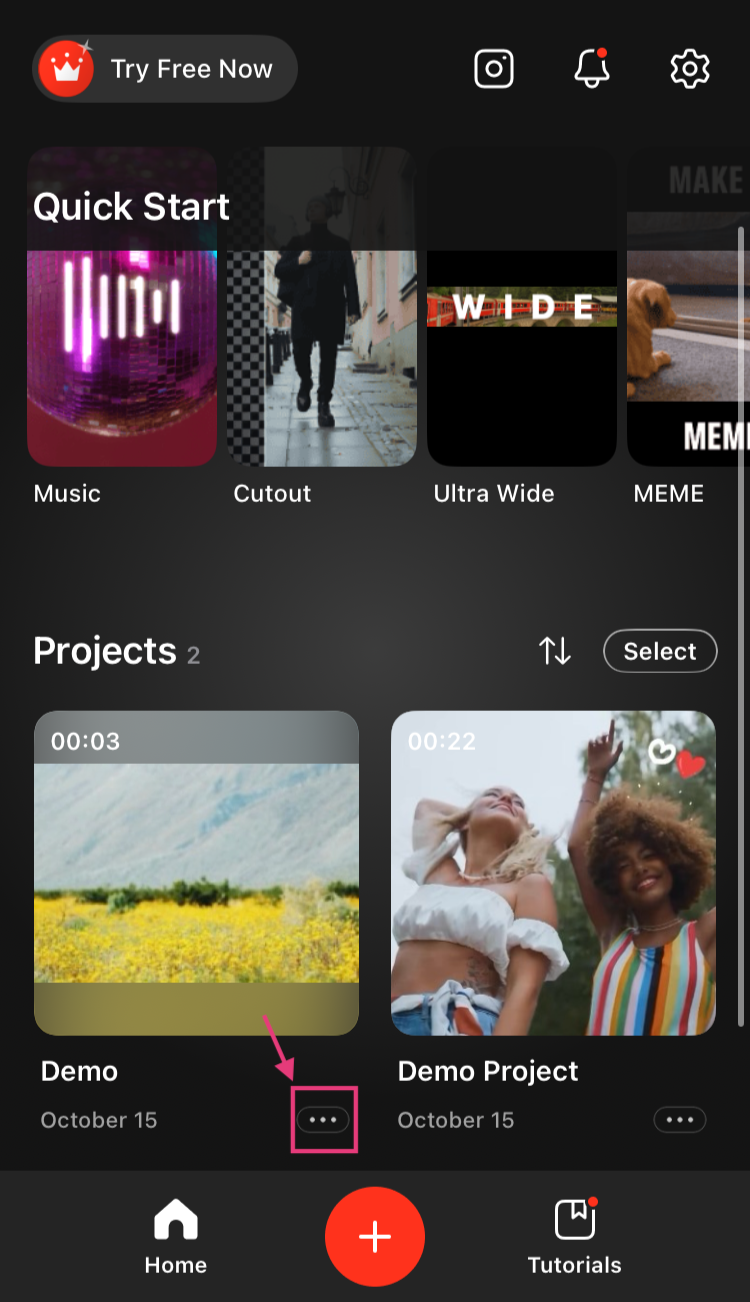
Task: Enter Select mode for projects
Action: (660, 651)
